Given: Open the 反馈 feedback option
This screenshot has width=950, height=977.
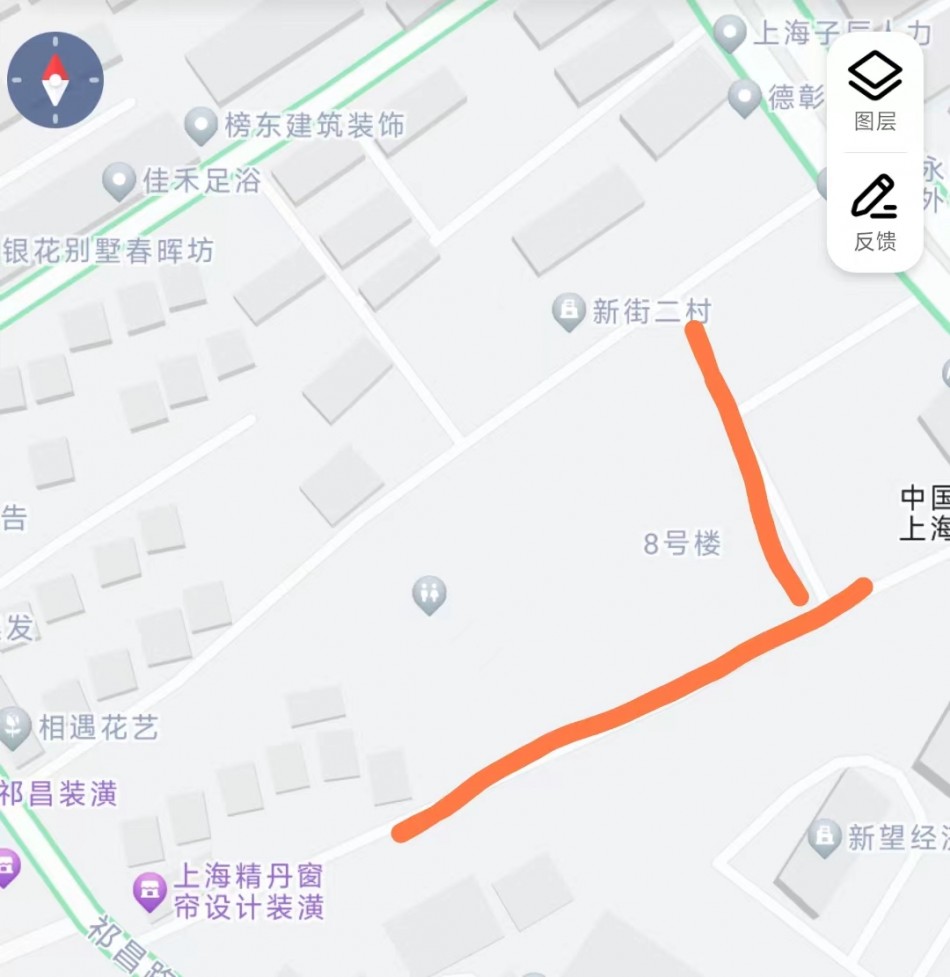Looking at the screenshot, I should pyautogui.click(x=875, y=212).
